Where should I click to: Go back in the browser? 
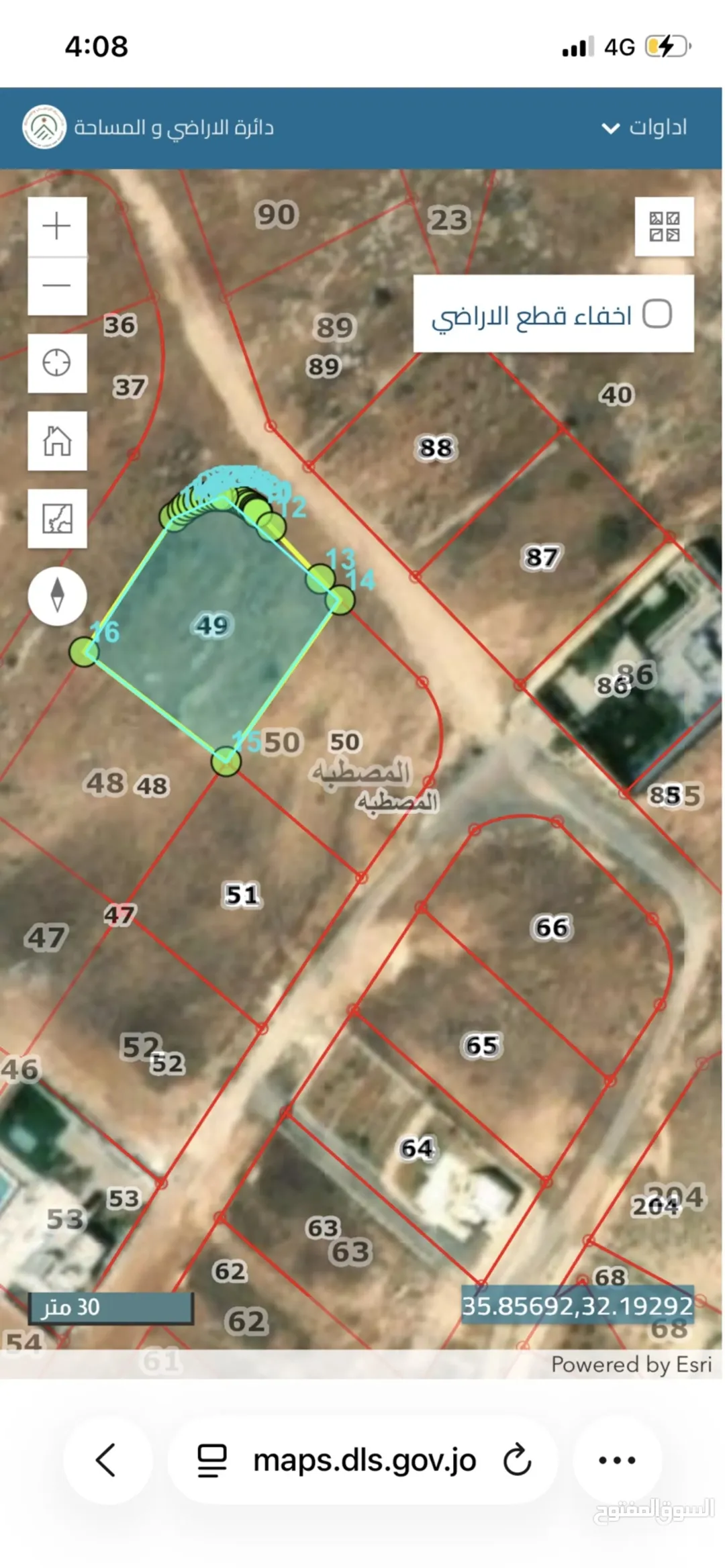pos(107,1460)
